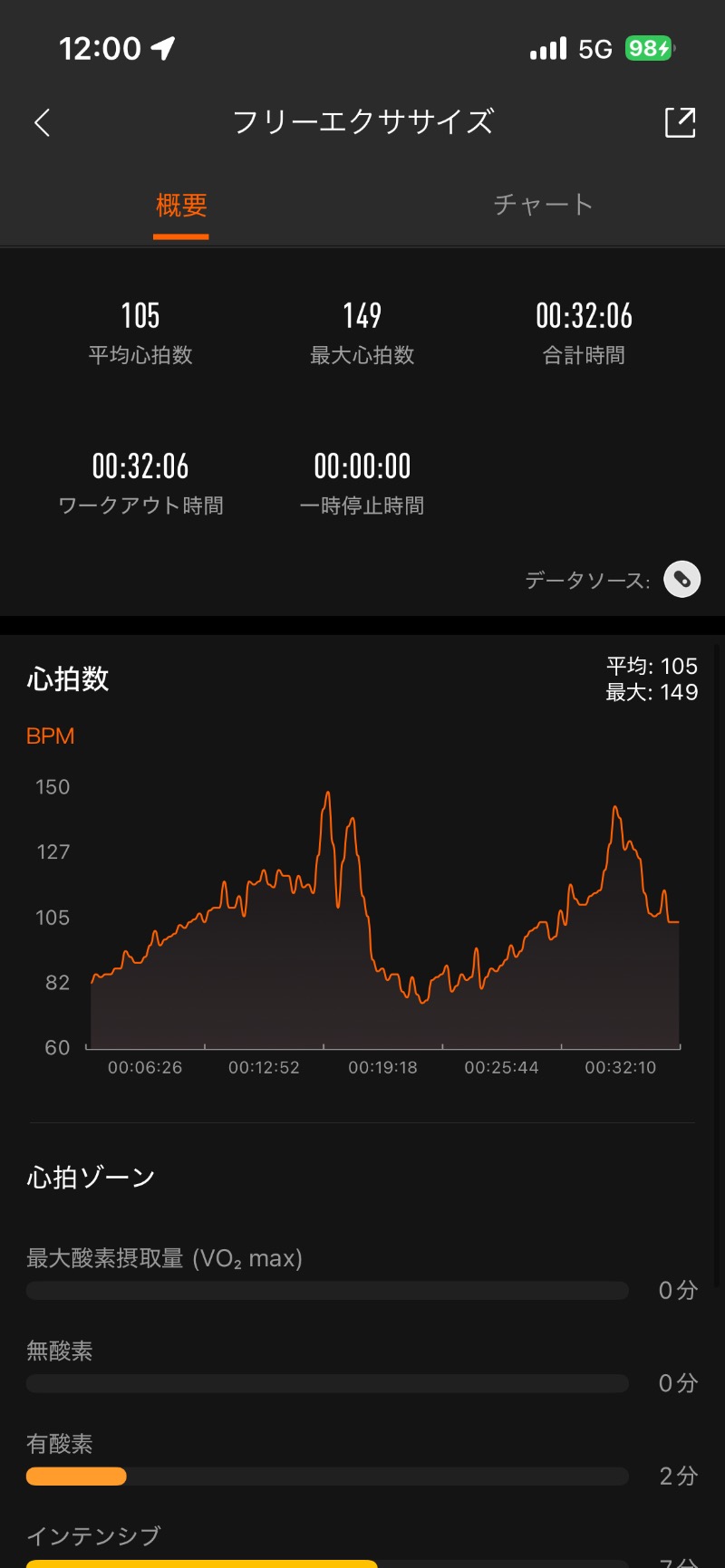Tap the cellular signal bars icon

pos(547,49)
